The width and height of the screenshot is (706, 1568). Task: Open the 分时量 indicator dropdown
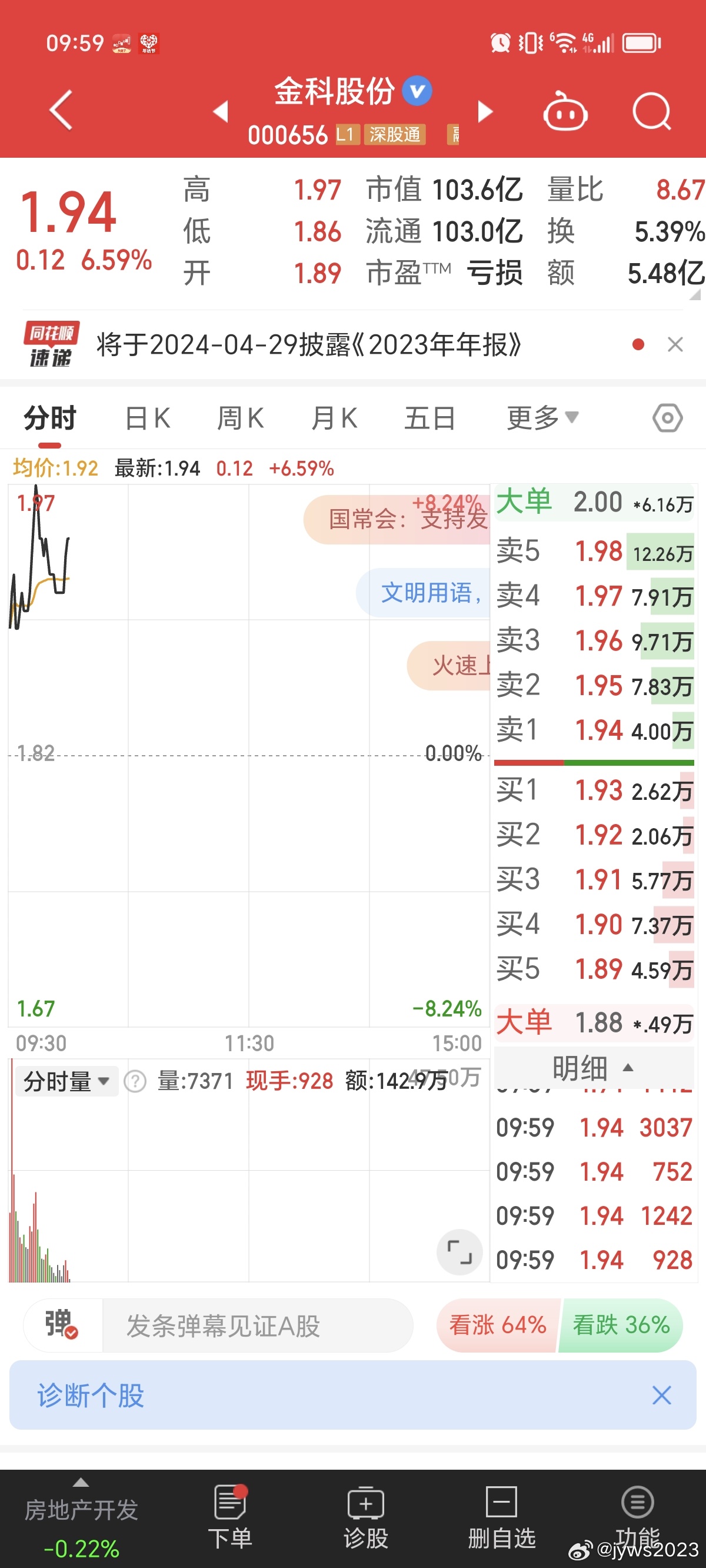[x=67, y=1081]
